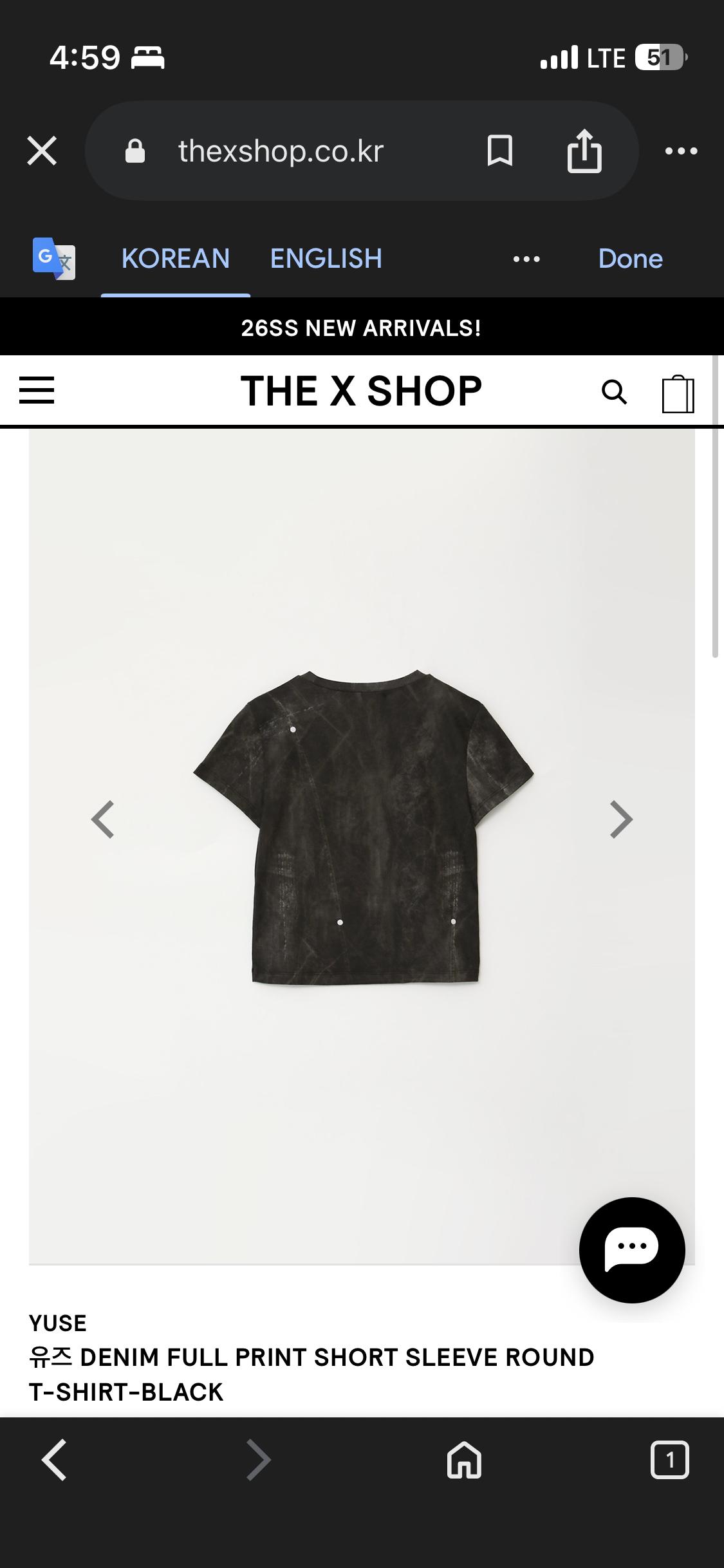Switch translation to Korean
The height and width of the screenshot is (1568, 724).
point(176,259)
